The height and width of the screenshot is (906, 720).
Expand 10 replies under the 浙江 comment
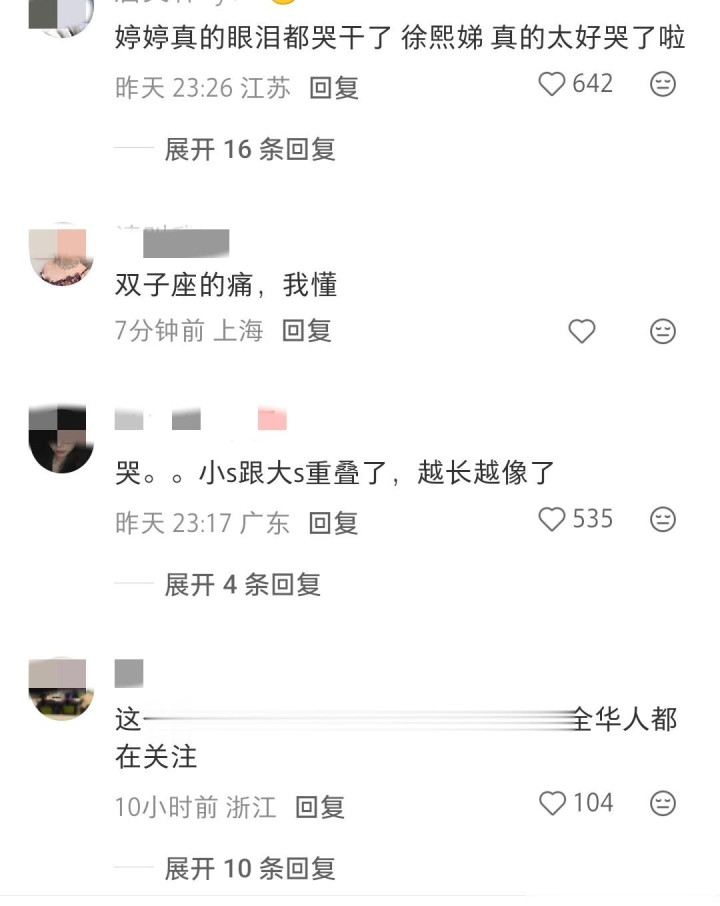click(249, 869)
